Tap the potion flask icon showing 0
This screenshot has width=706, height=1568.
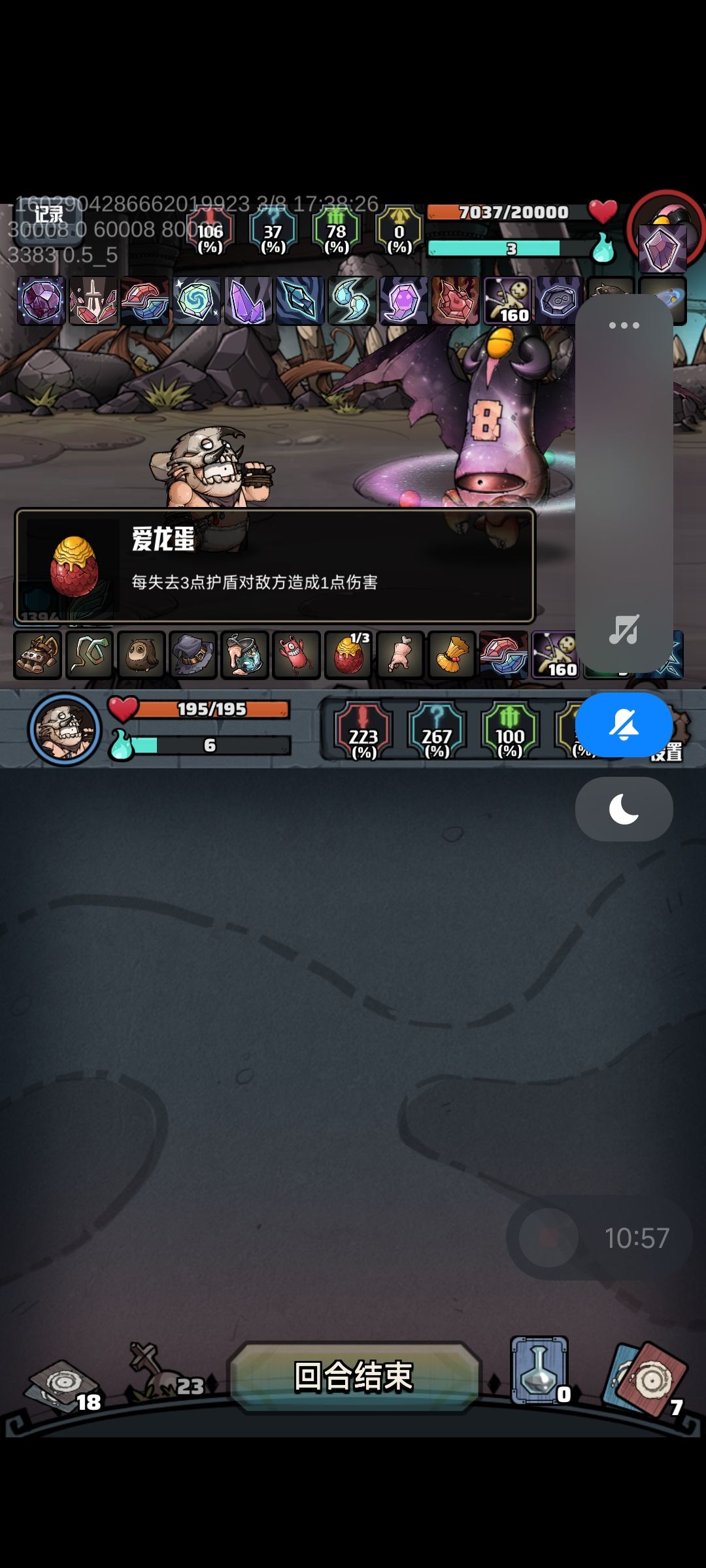click(x=537, y=1372)
